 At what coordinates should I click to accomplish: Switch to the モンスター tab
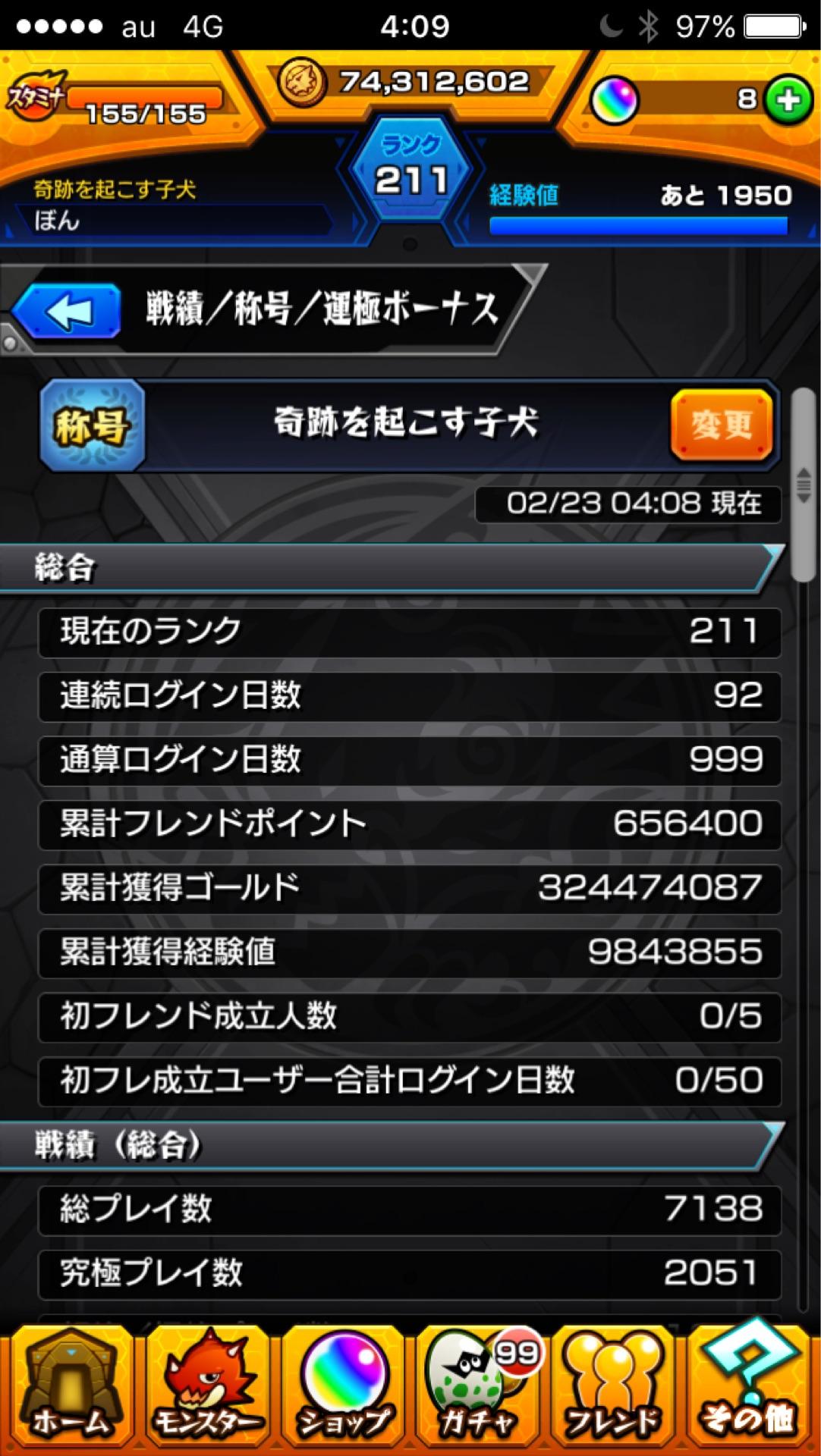click(206, 1387)
